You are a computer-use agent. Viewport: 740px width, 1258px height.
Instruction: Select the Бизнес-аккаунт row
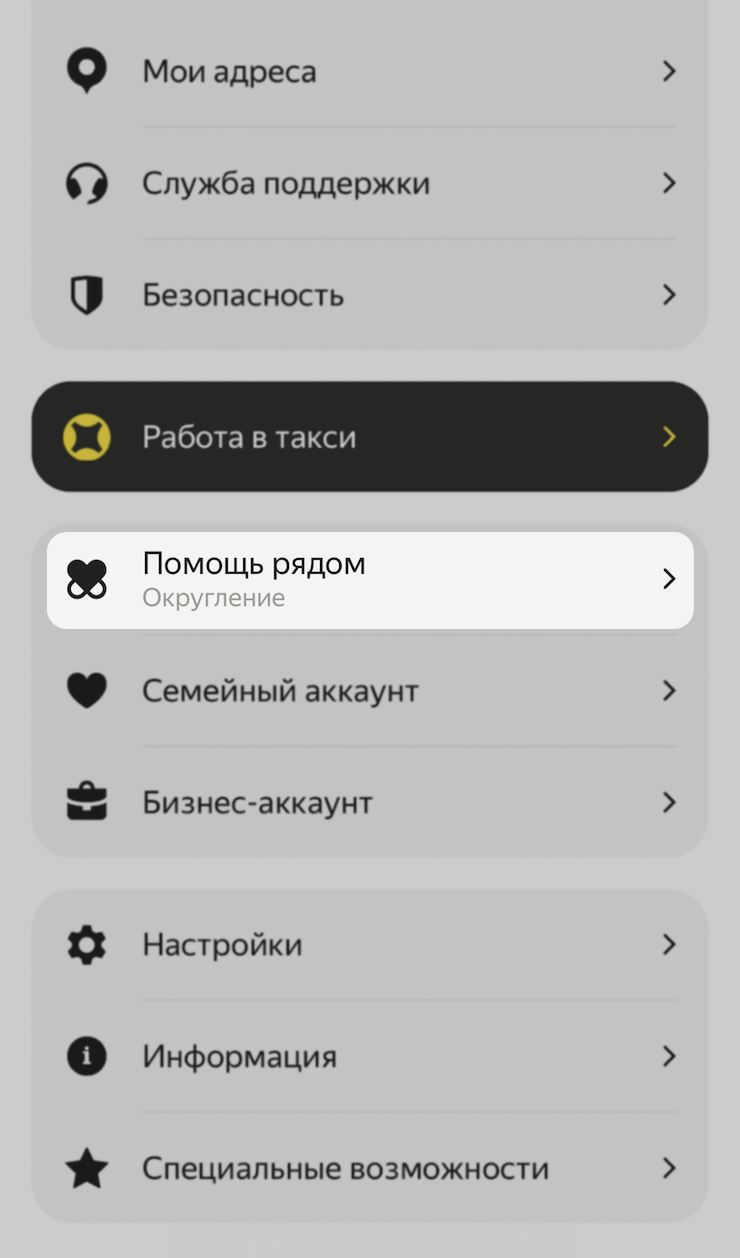370,803
